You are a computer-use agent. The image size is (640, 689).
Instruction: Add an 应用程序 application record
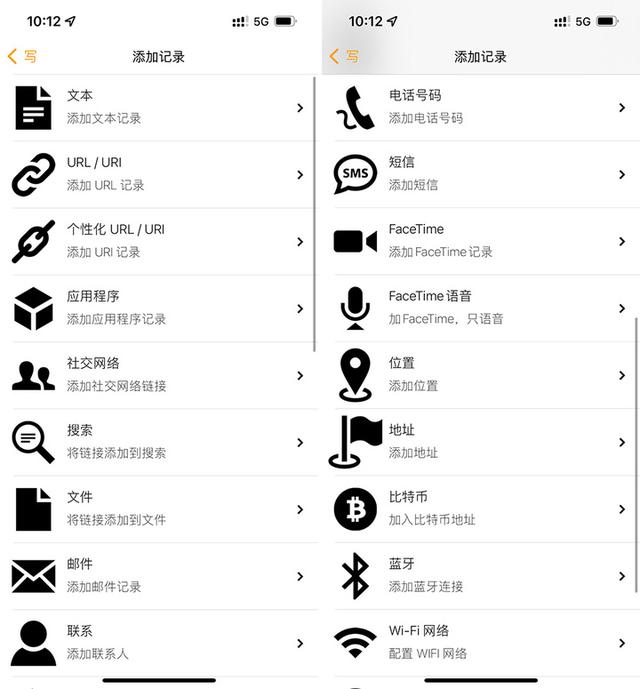coord(160,308)
